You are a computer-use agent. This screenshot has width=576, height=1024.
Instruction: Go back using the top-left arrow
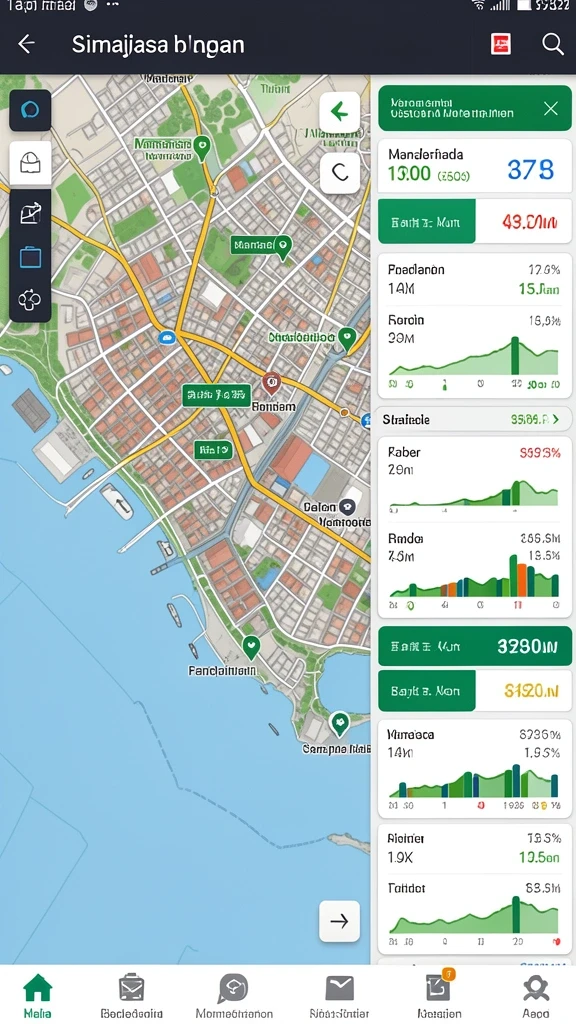pos(26,44)
